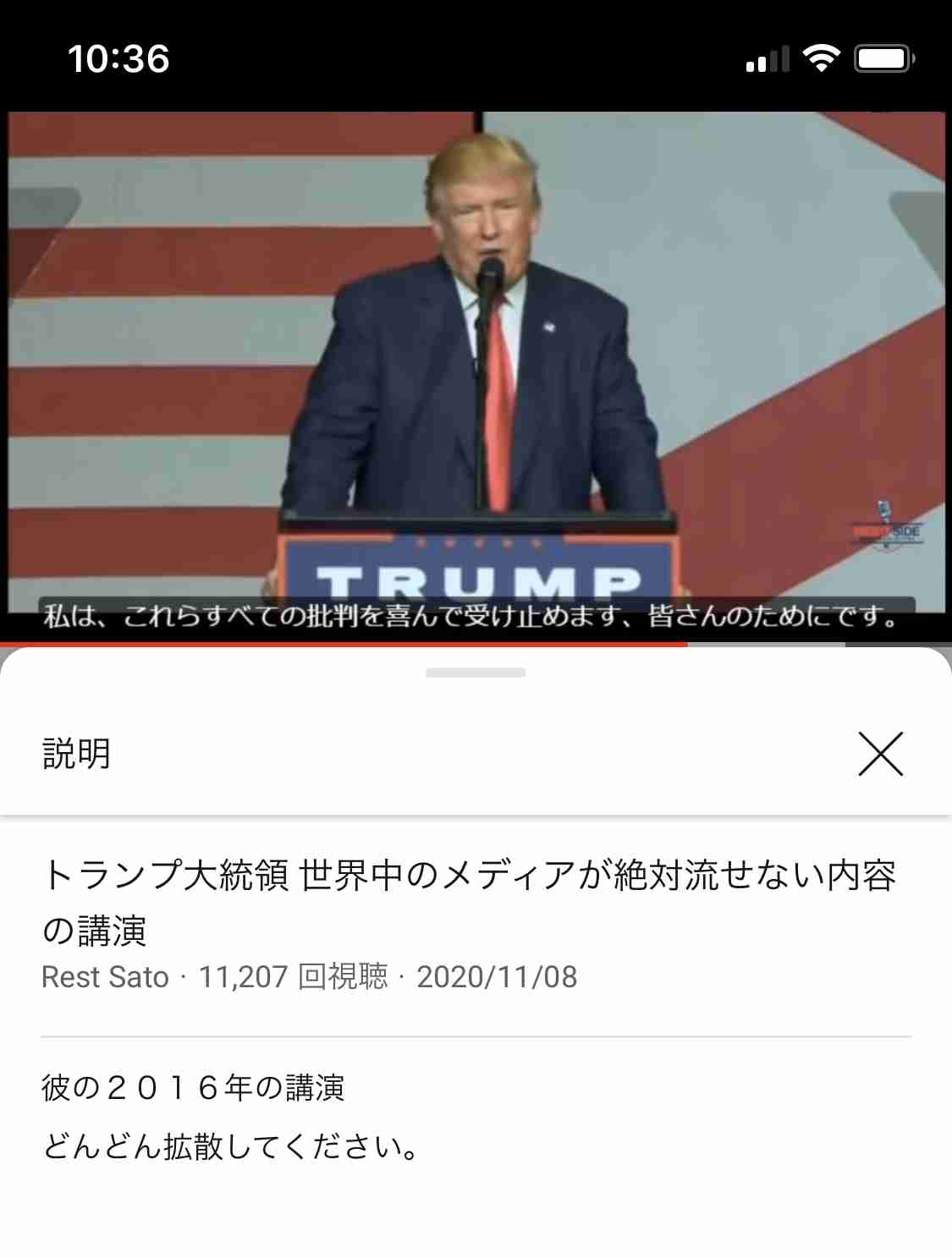Close the 説明 description panel
952x1258 pixels.
pos(880,754)
